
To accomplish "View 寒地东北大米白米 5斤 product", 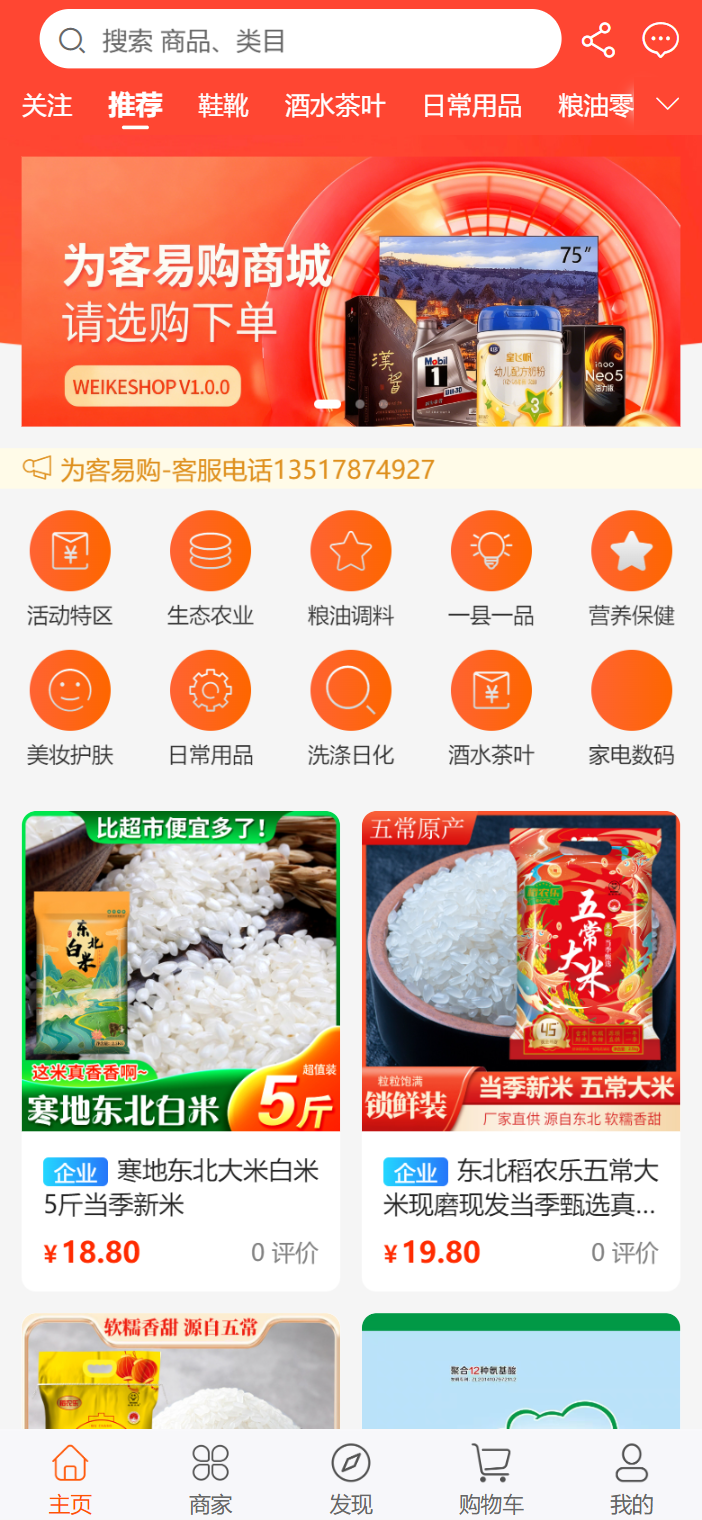I will (181, 1050).
